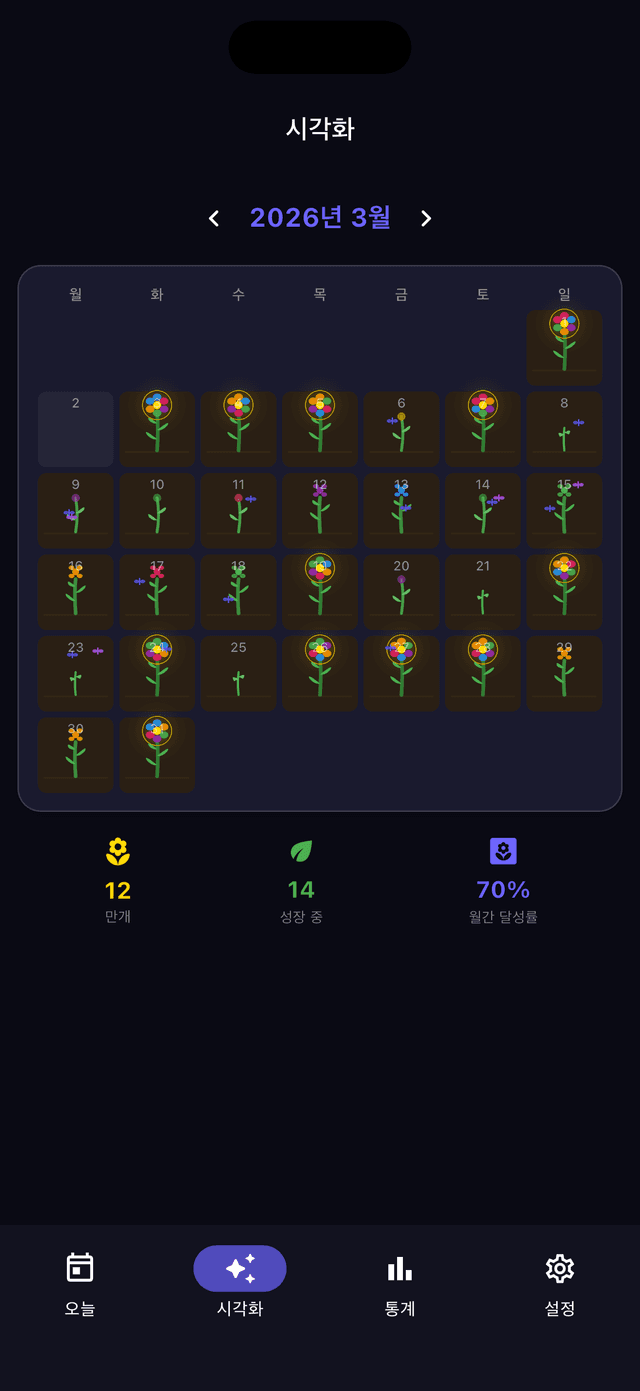Tap day 23 calendar cell

point(76,674)
